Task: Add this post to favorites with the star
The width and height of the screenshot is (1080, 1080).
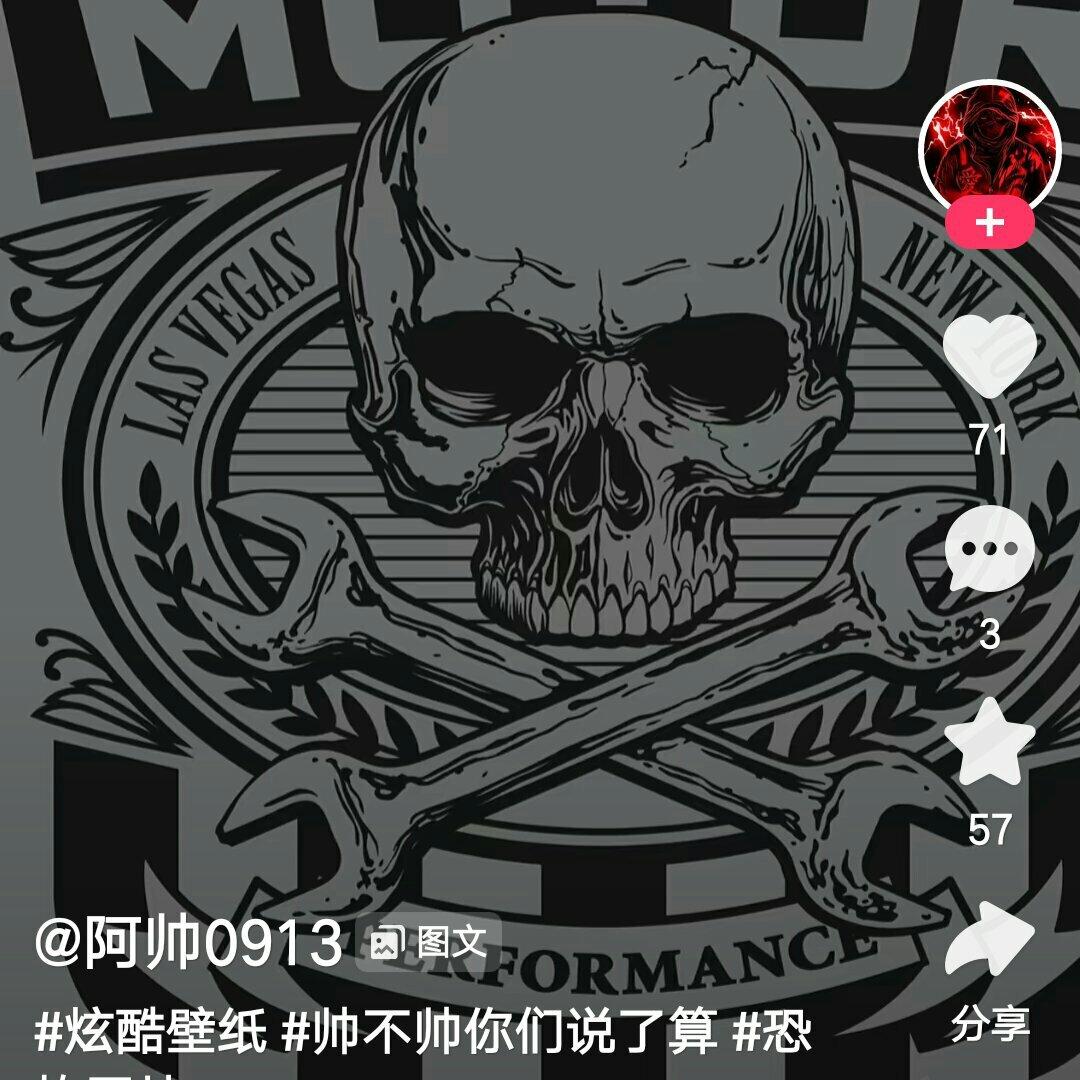Action: (x=989, y=744)
